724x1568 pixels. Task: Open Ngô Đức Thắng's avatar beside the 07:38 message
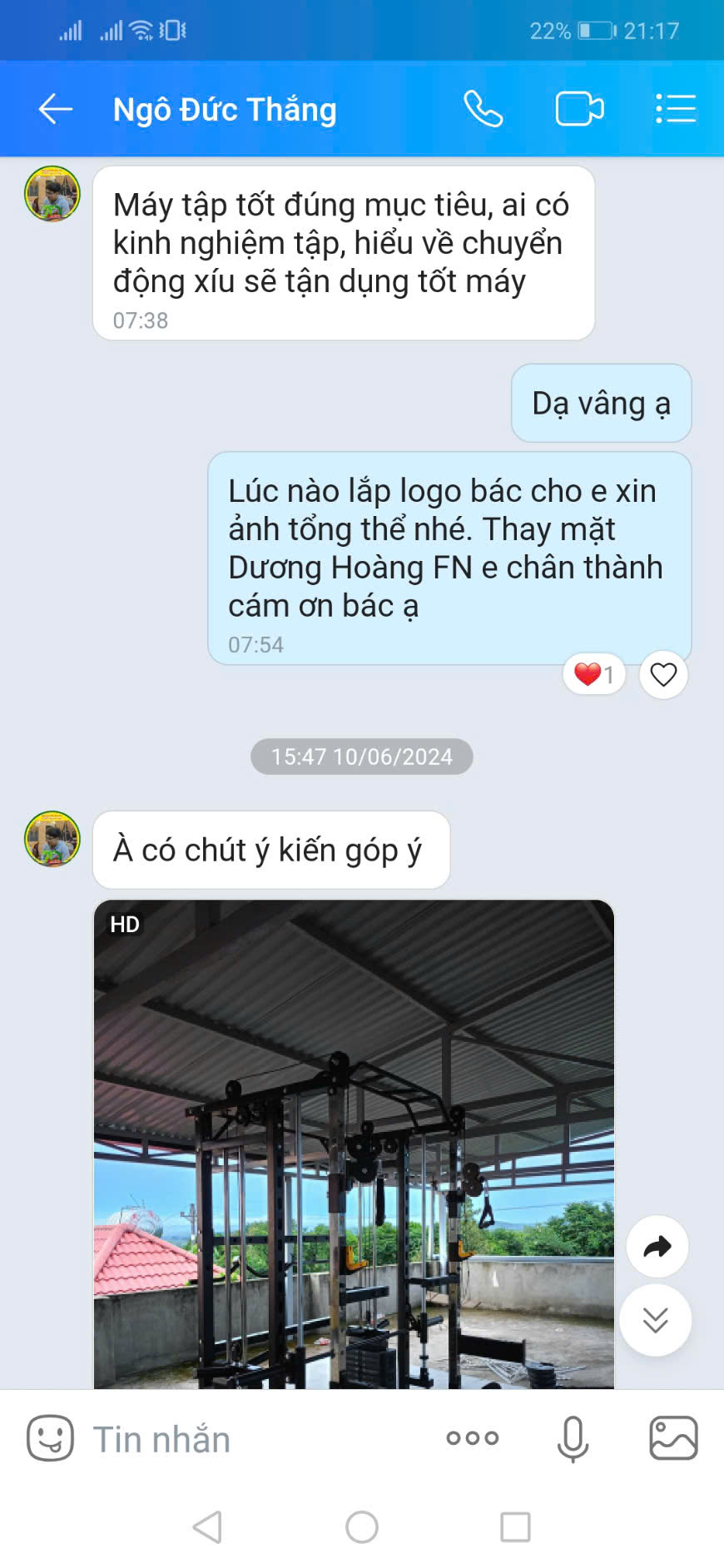[52, 194]
